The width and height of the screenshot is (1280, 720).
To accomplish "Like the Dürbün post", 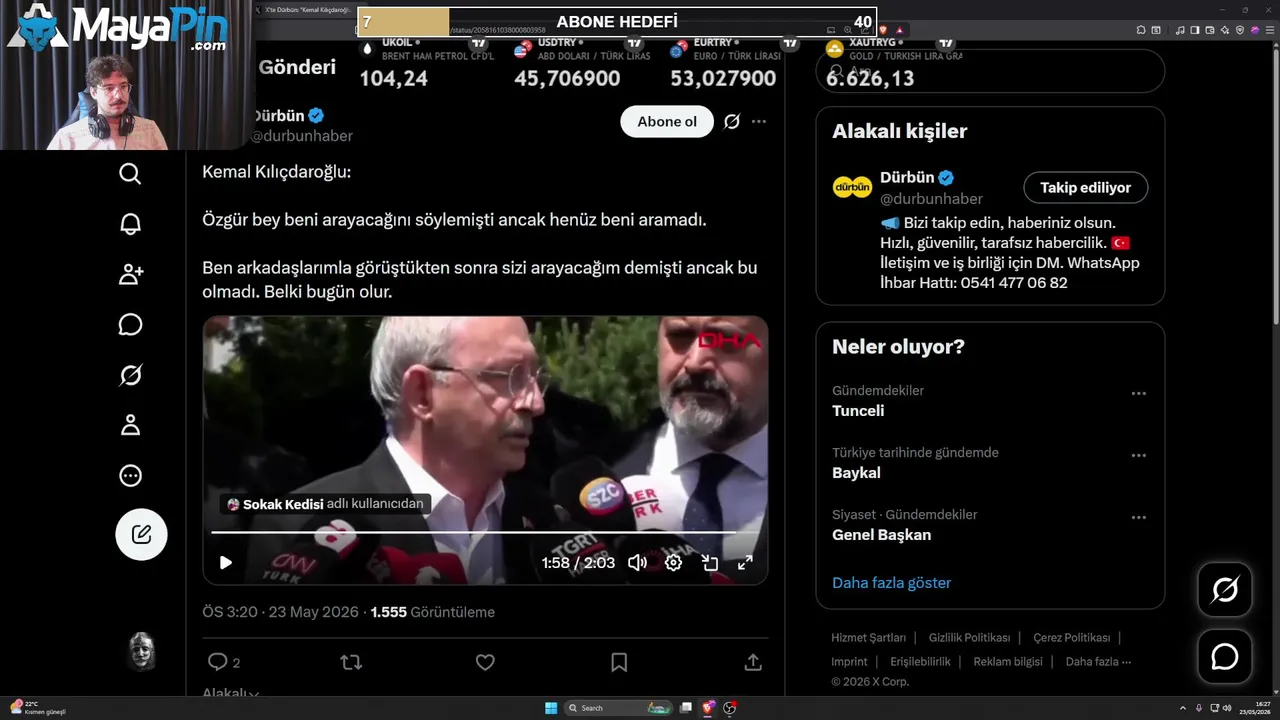I will point(485,662).
